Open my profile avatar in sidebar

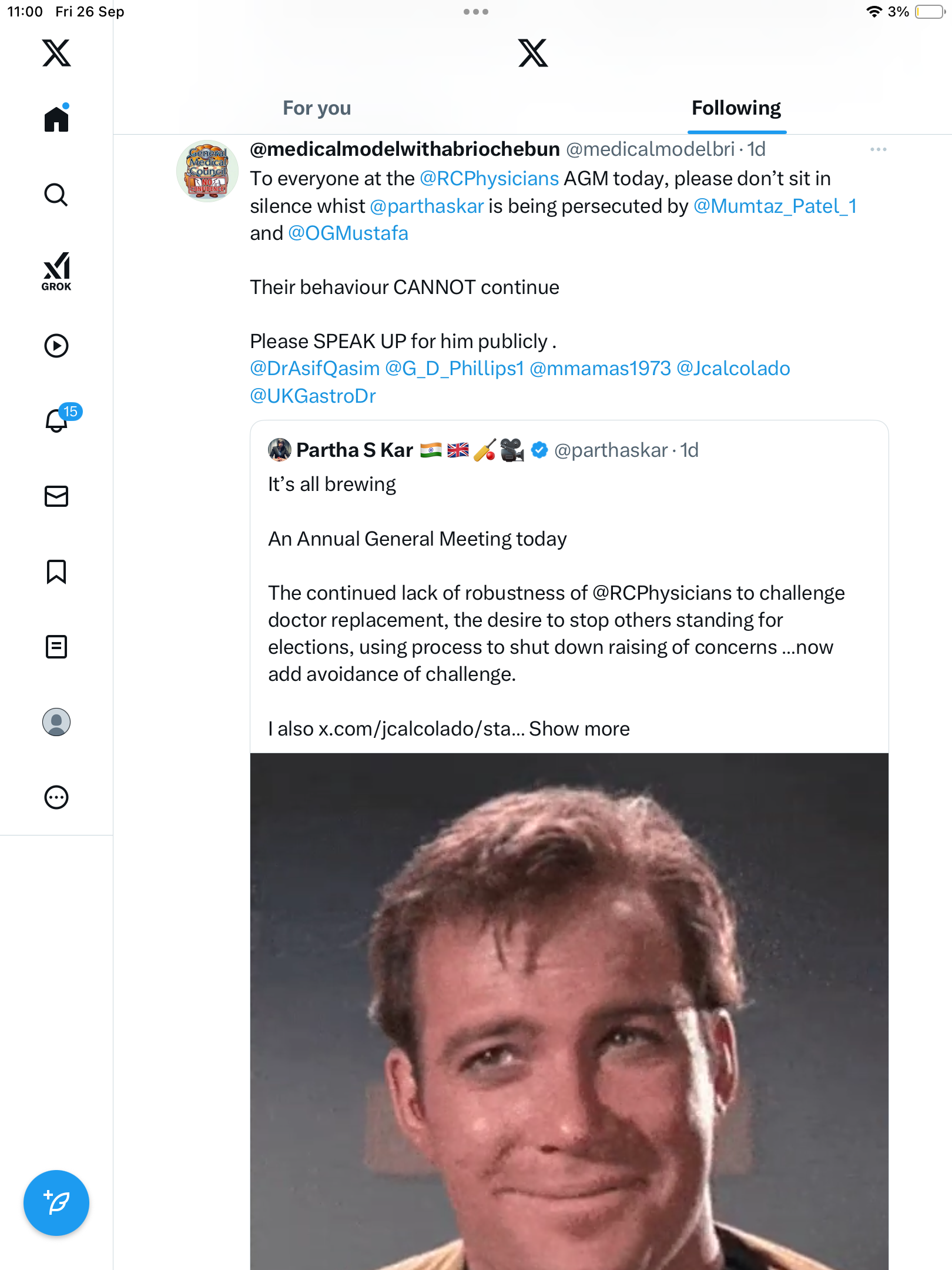coord(56,722)
